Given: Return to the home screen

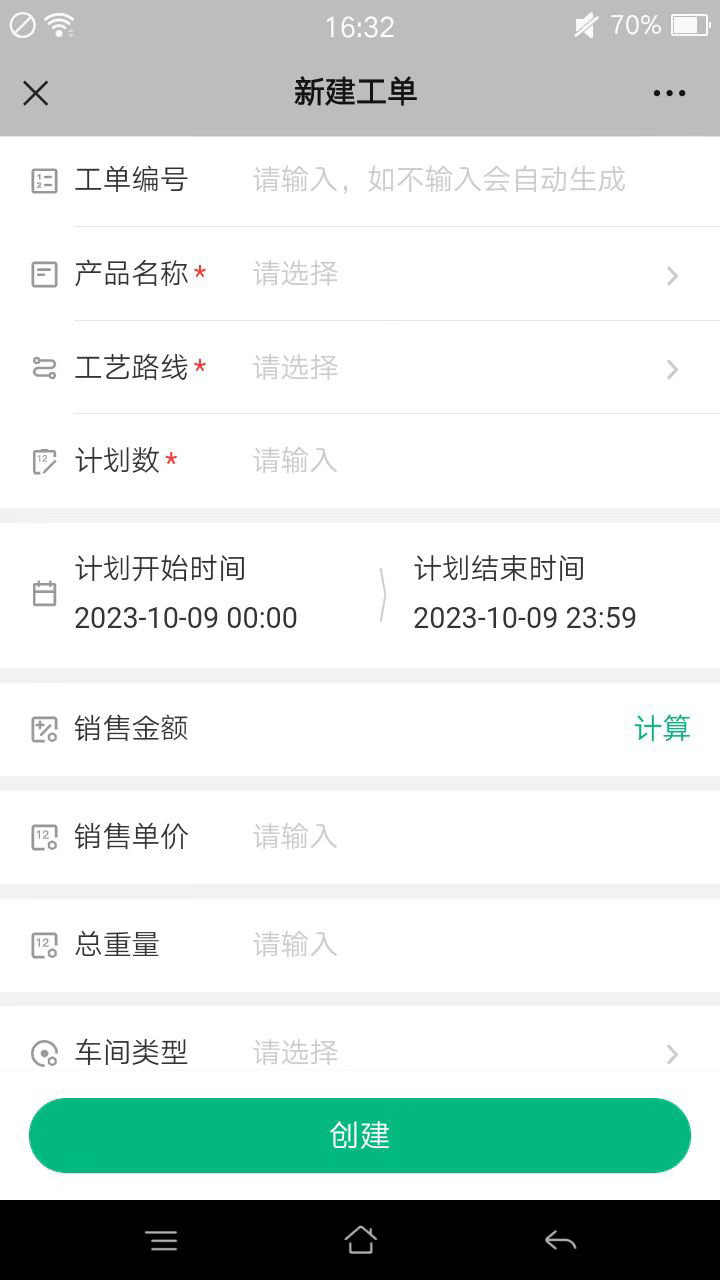Looking at the screenshot, I should (x=360, y=1241).
